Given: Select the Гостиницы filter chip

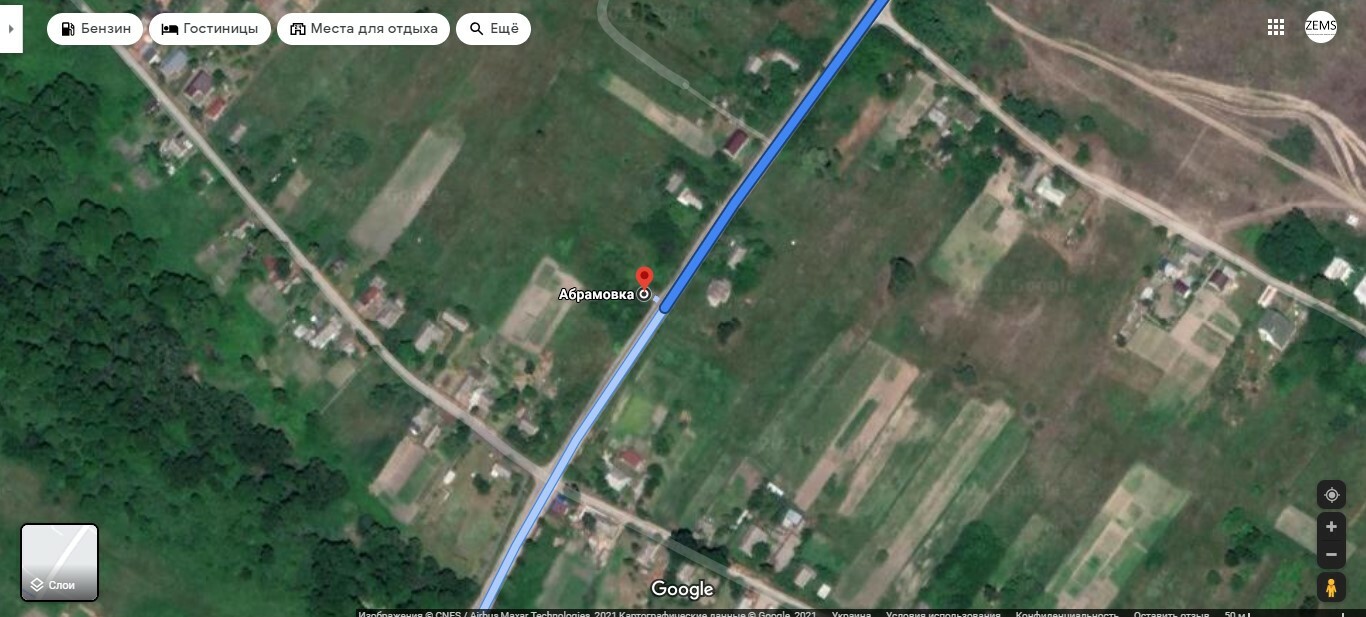Looking at the screenshot, I should 210,29.
